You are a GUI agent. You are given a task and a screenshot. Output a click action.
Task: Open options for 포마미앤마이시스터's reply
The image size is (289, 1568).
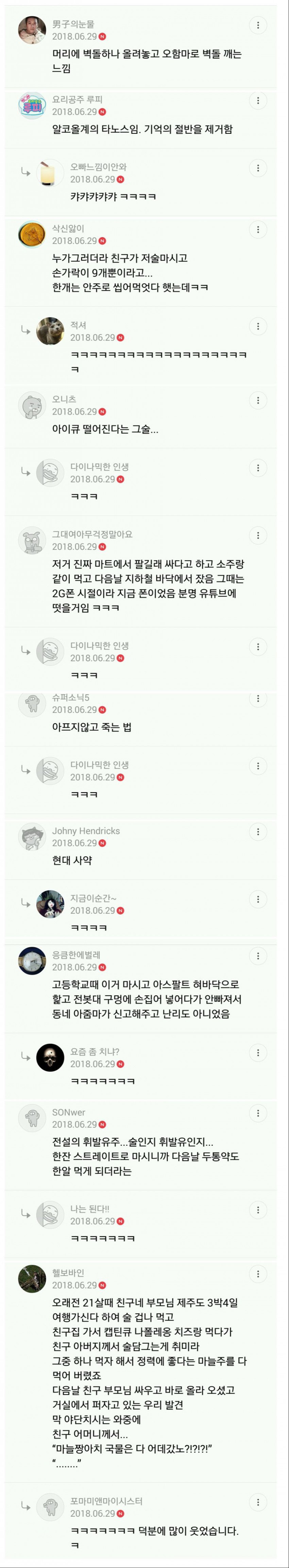pos(258,1502)
